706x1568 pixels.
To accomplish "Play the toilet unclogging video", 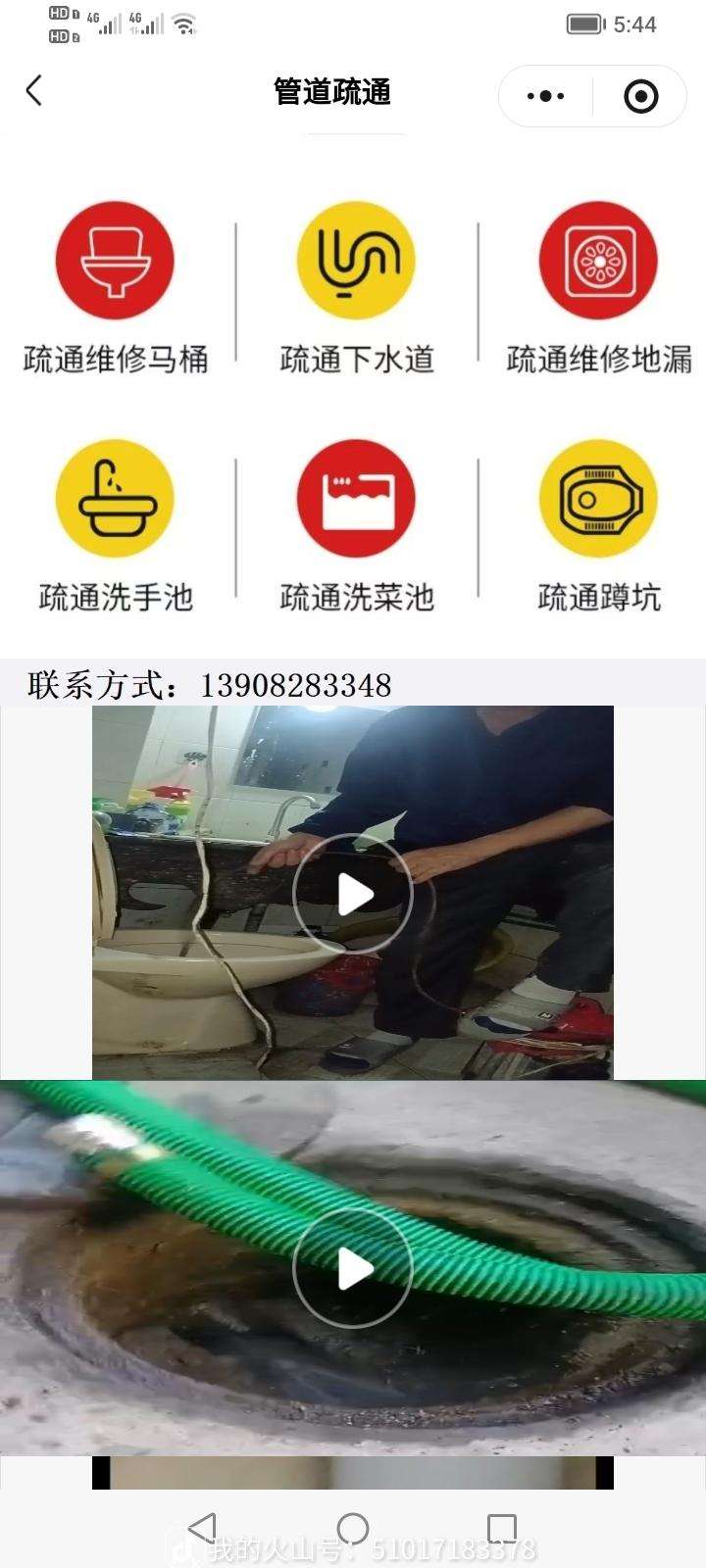I will (x=353, y=894).
